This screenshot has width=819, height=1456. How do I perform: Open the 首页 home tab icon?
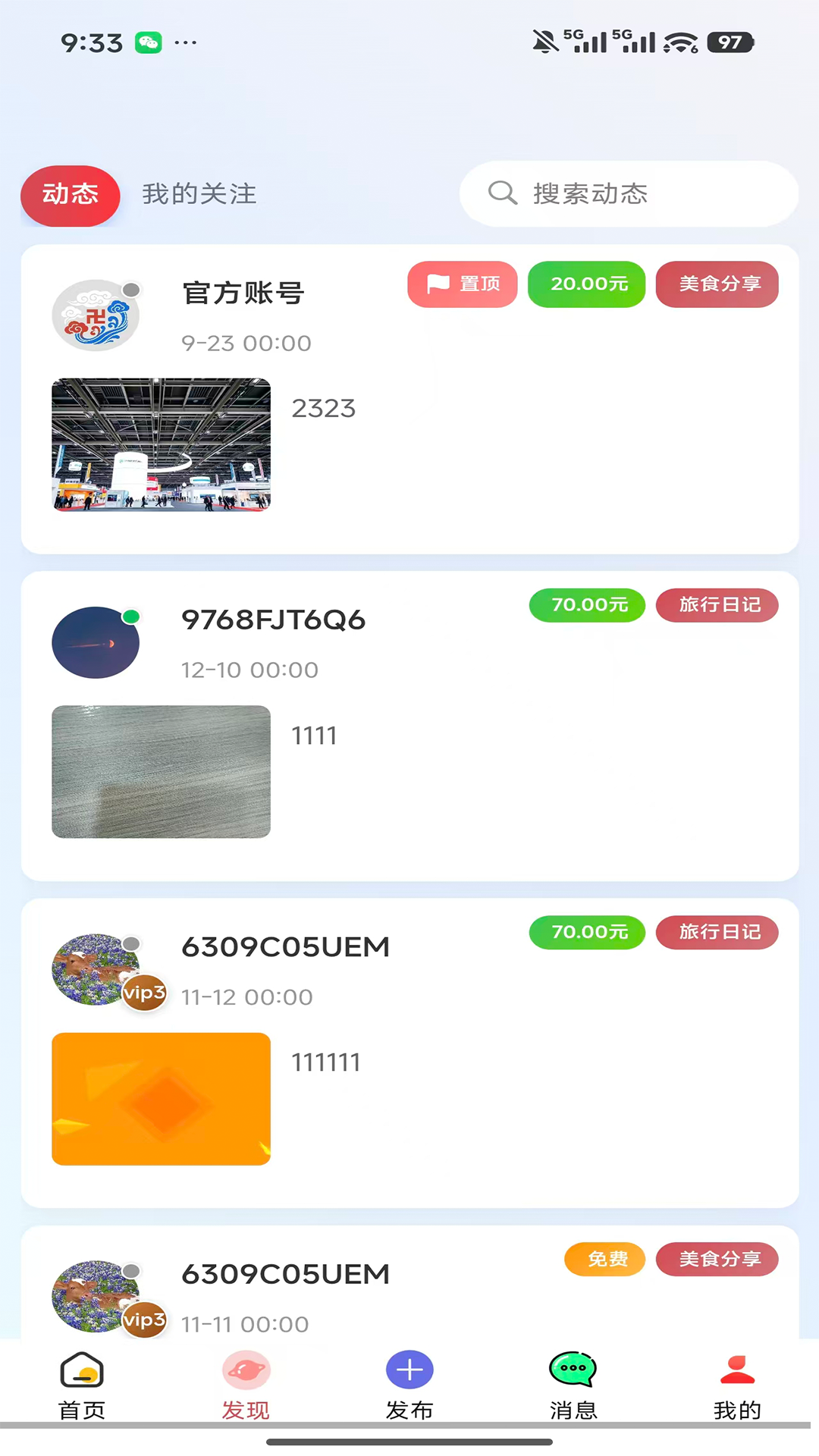coord(80,1370)
